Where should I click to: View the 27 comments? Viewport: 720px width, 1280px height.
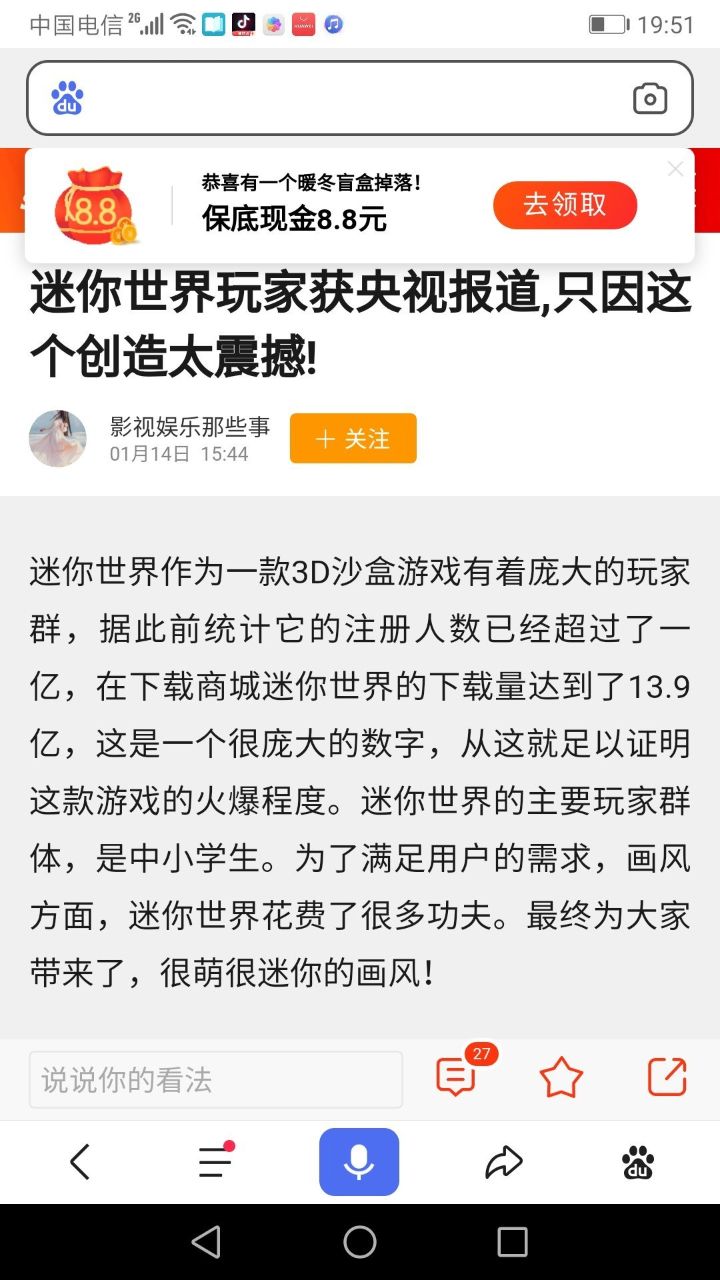pos(457,1077)
